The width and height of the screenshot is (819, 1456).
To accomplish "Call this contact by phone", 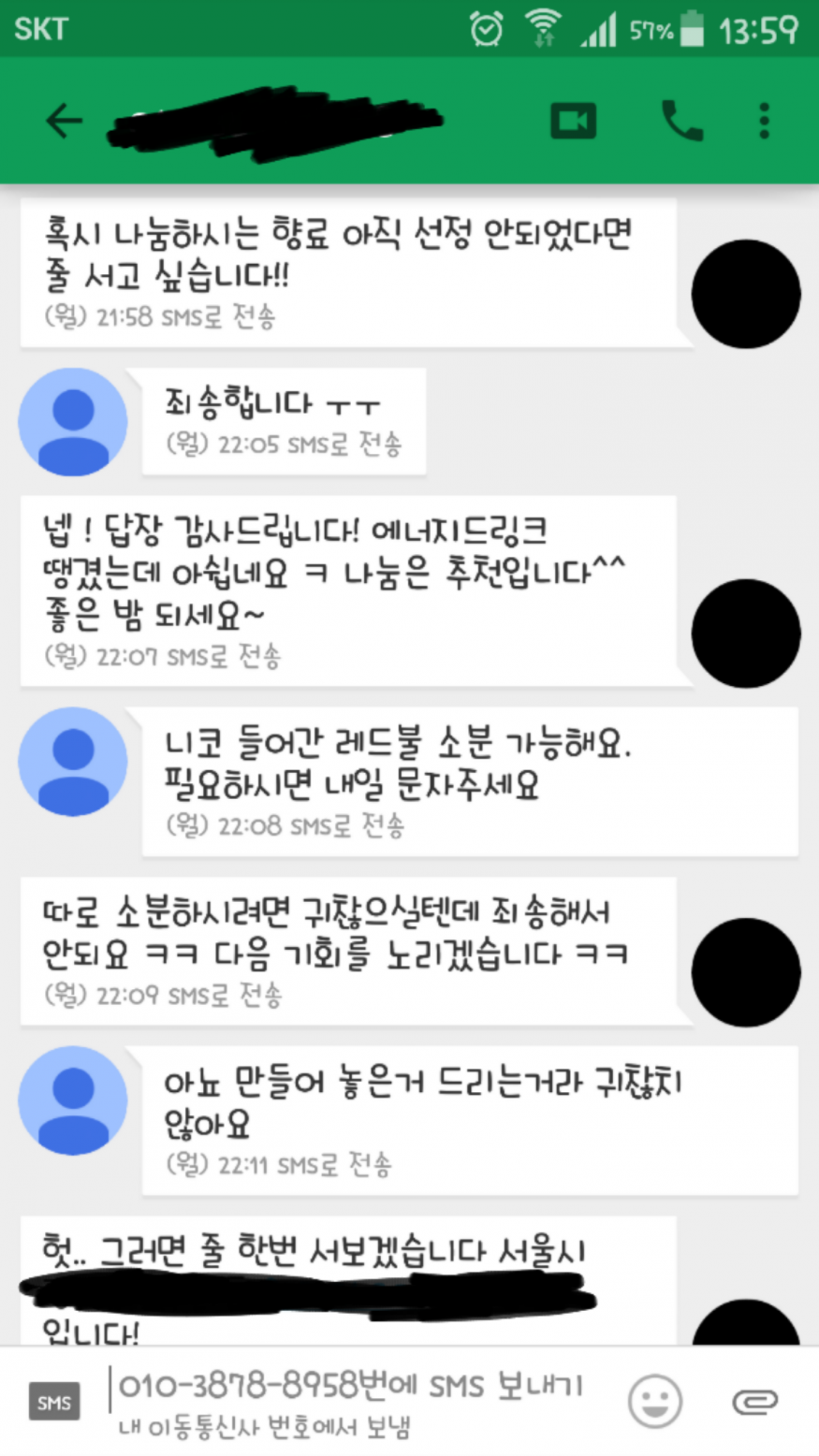I will (681, 121).
